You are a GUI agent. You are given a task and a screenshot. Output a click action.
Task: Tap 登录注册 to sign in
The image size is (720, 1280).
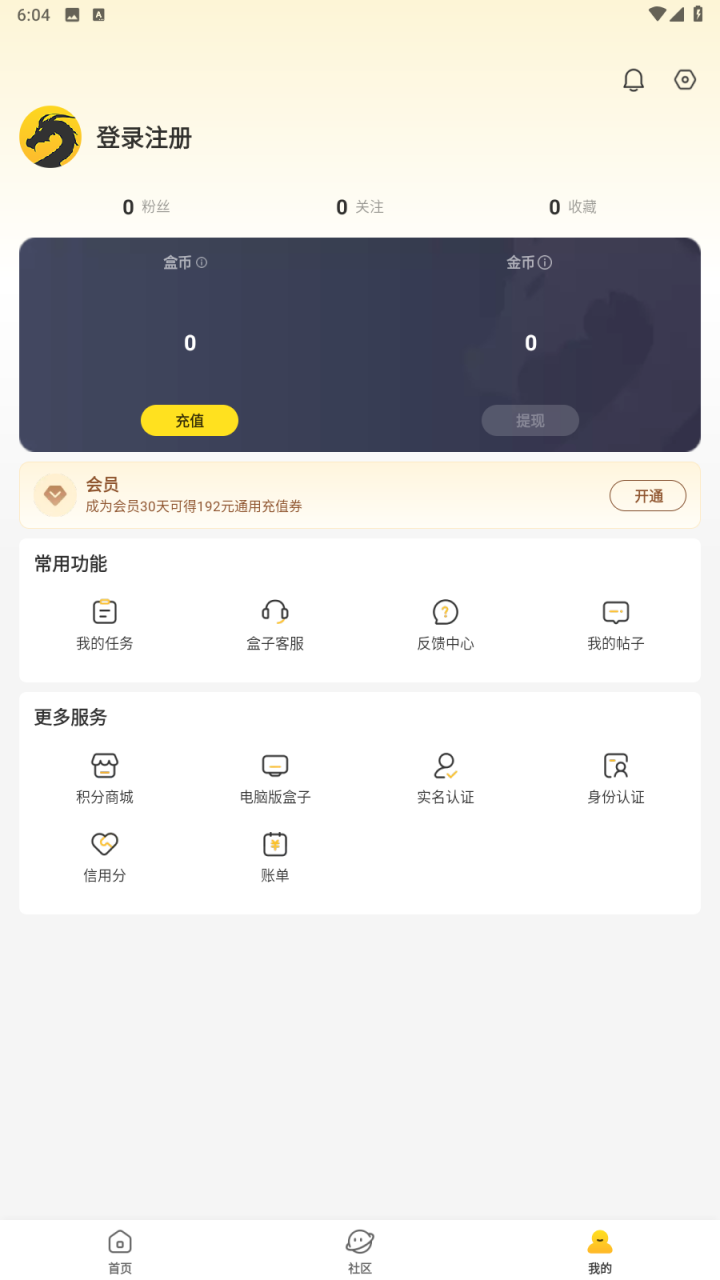(x=144, y=137)
